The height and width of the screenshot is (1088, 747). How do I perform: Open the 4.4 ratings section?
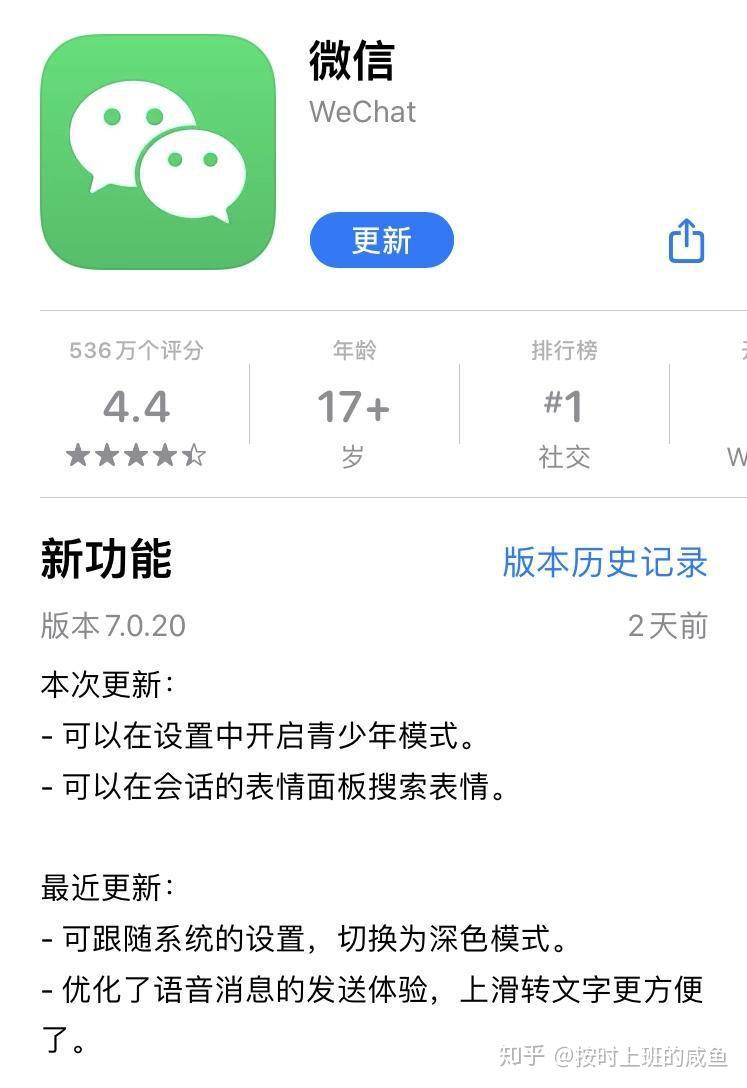pyautogui.click(x=136, y=407)
